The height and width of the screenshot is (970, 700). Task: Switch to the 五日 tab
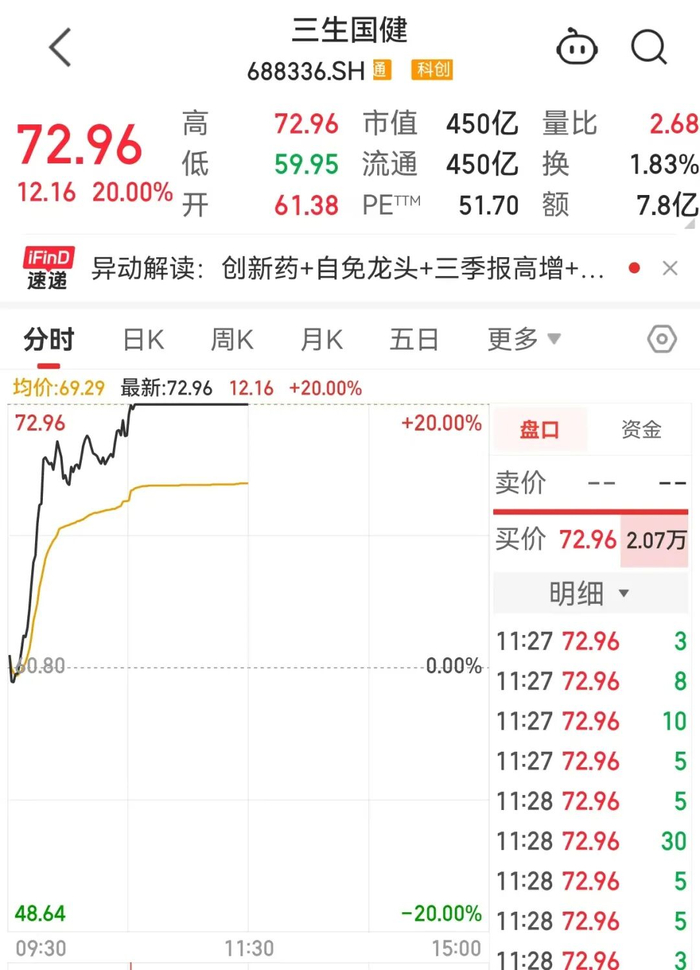[414, 340]
